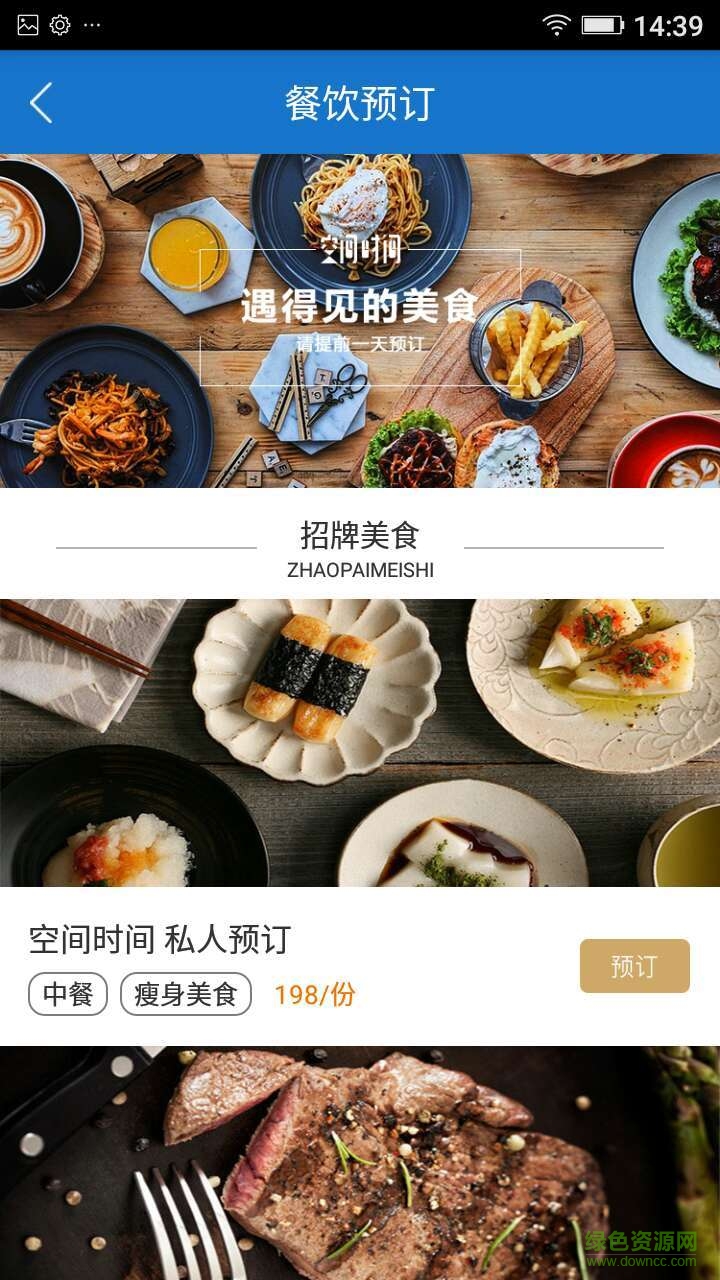This screenshot has width=720, height=1280.
Task: Select the 瘦身美食 tag
Action: pos(185,993)
